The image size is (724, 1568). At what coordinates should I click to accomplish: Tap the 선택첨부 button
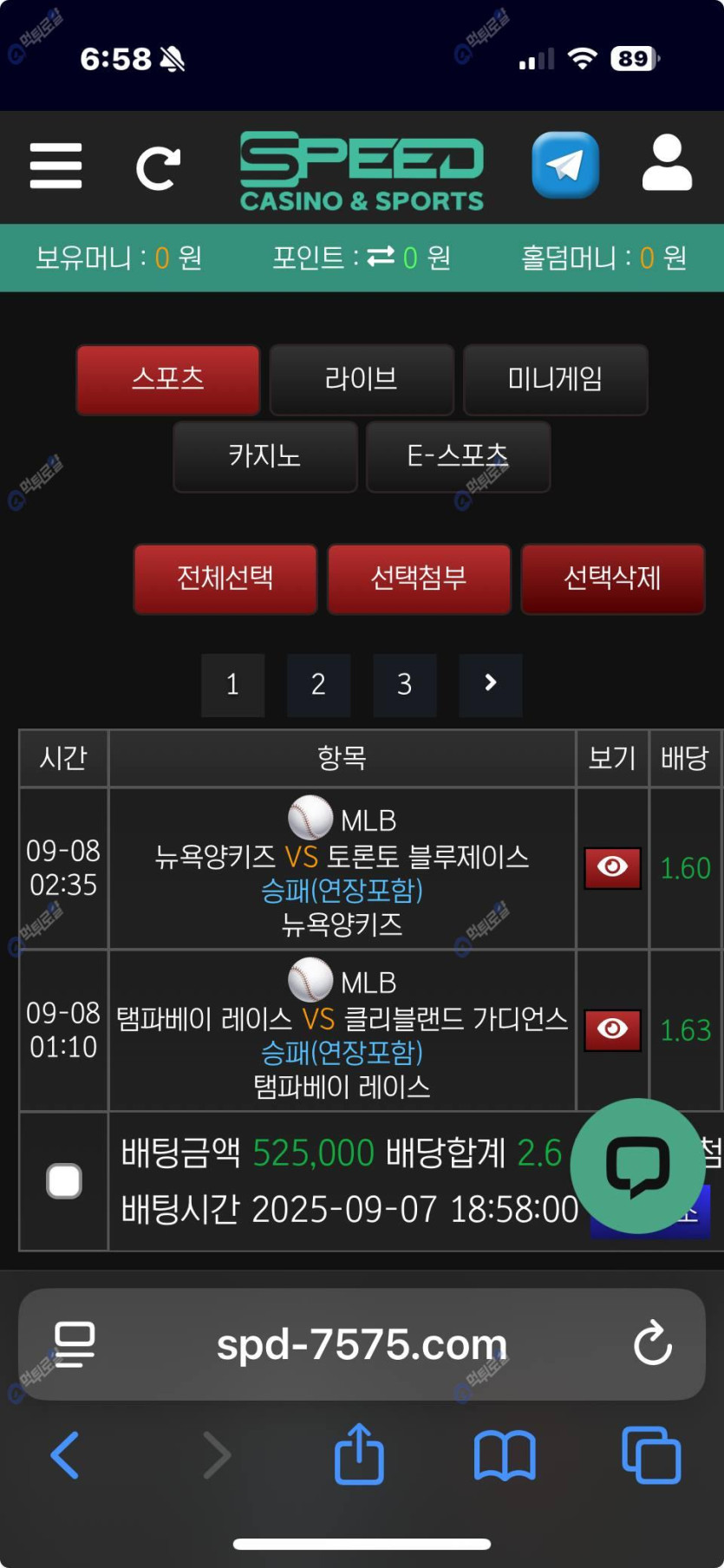(419, 578)
